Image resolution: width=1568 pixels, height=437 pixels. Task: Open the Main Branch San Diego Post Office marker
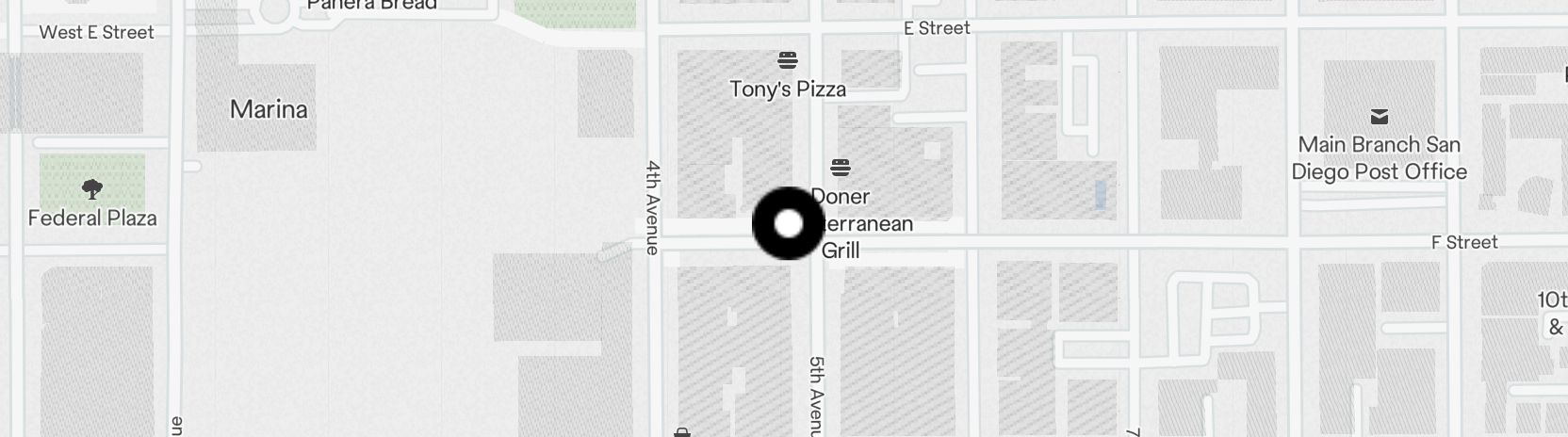1380,118
